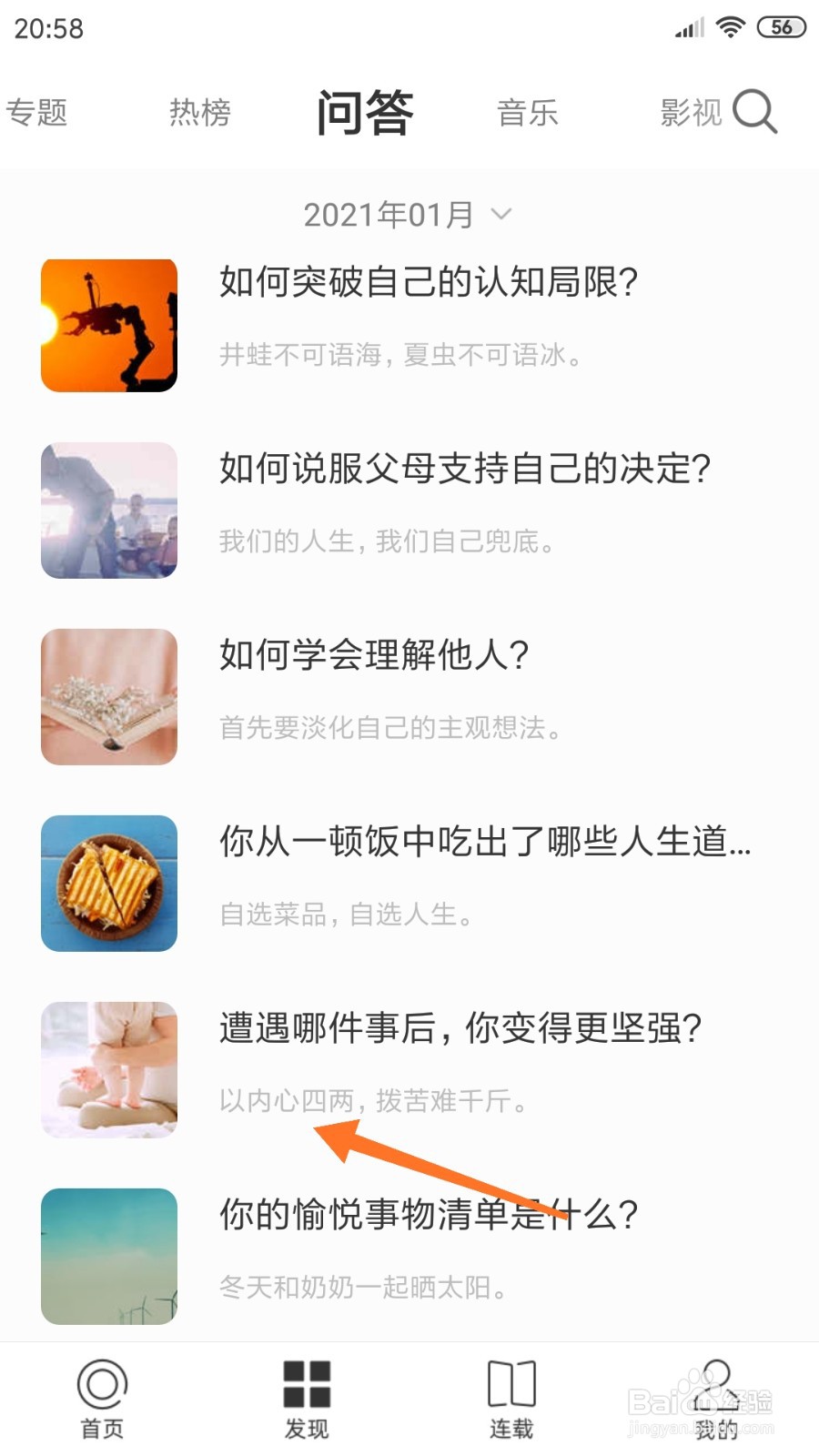Viewport: 819px width, 1456px height.
Task: Switch to the 音乐 tab
Action: pyautogui.click(x=528, y=113)
